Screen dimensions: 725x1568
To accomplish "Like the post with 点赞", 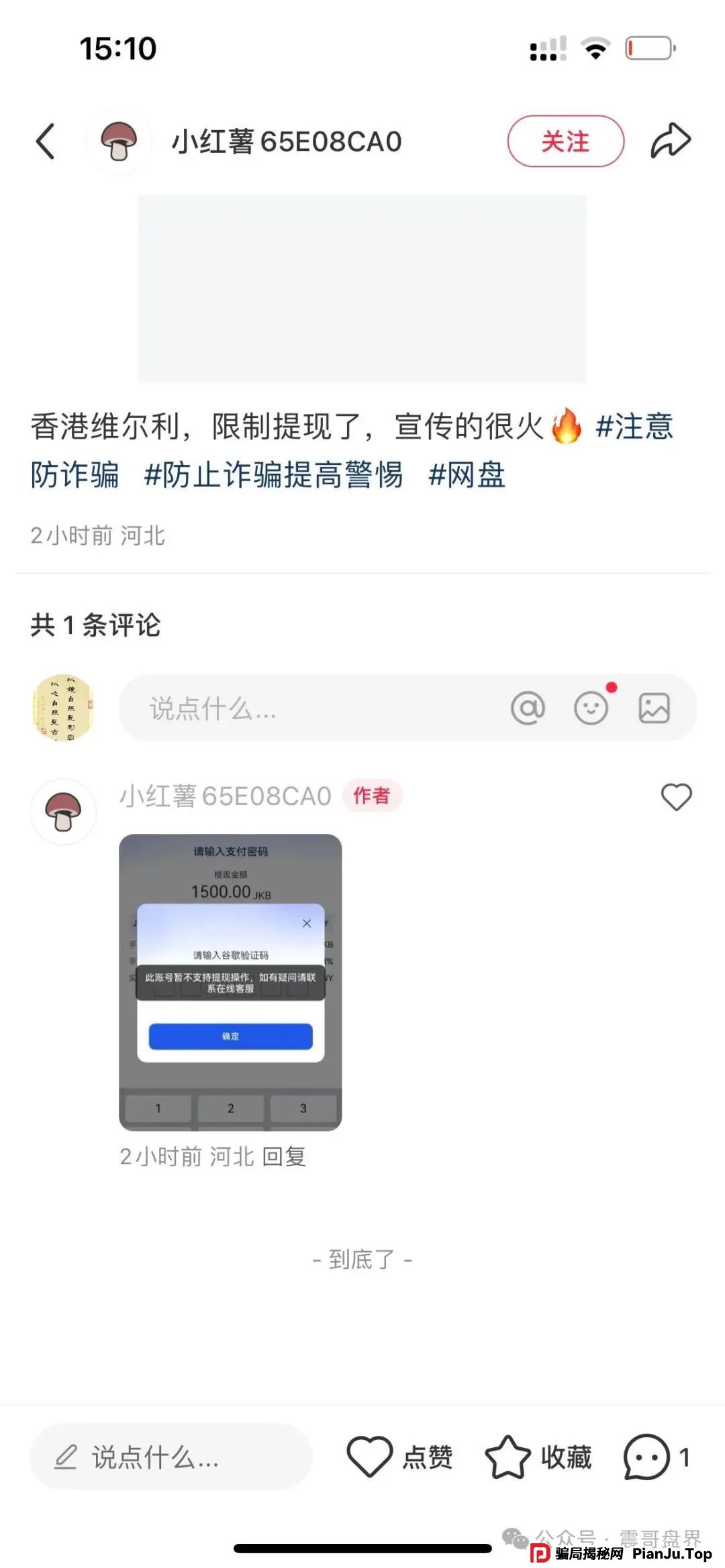I will [399, 1457].
